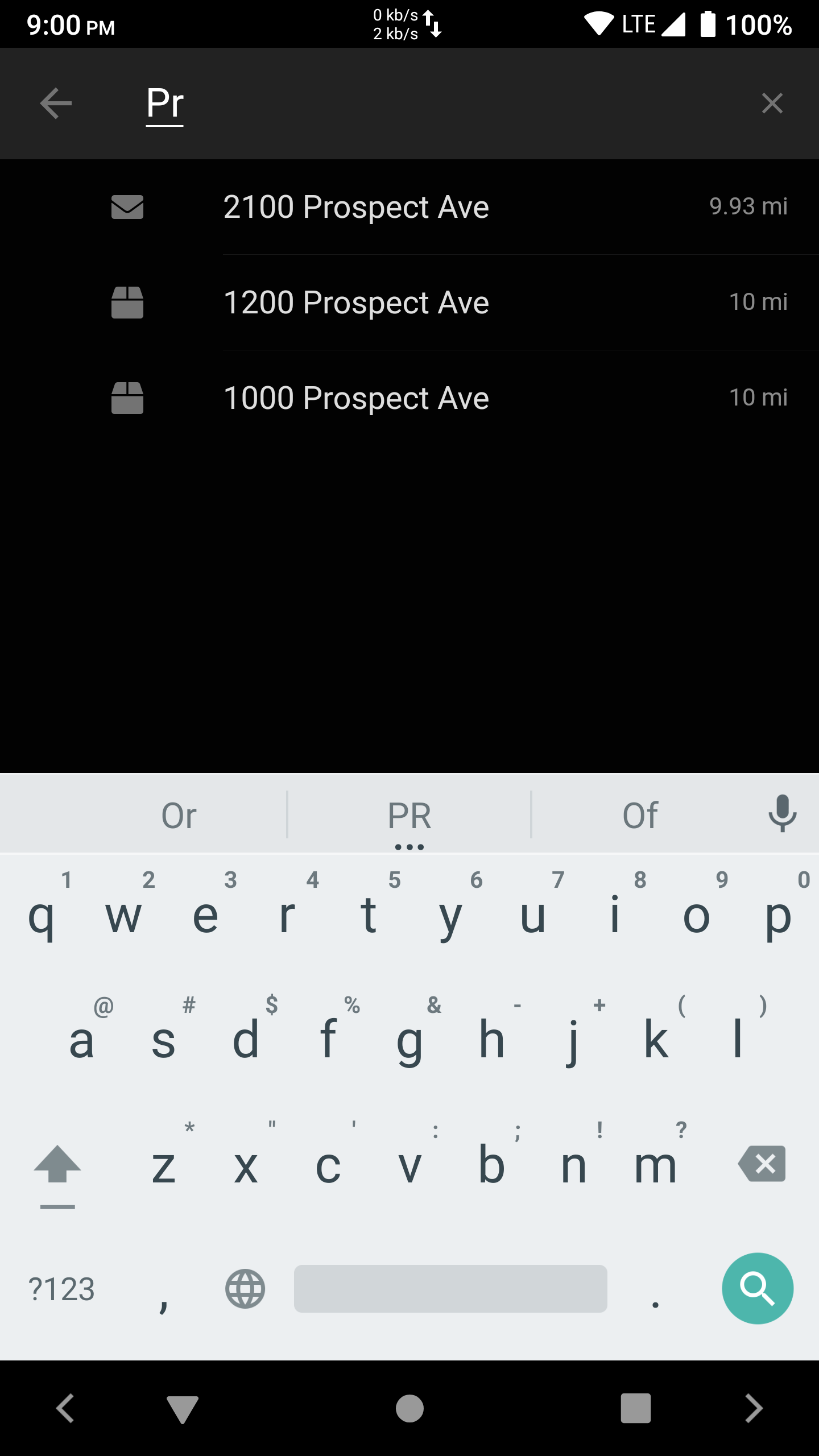
Task: Start voice input with the microphone
Action: [x=783, y=813]
